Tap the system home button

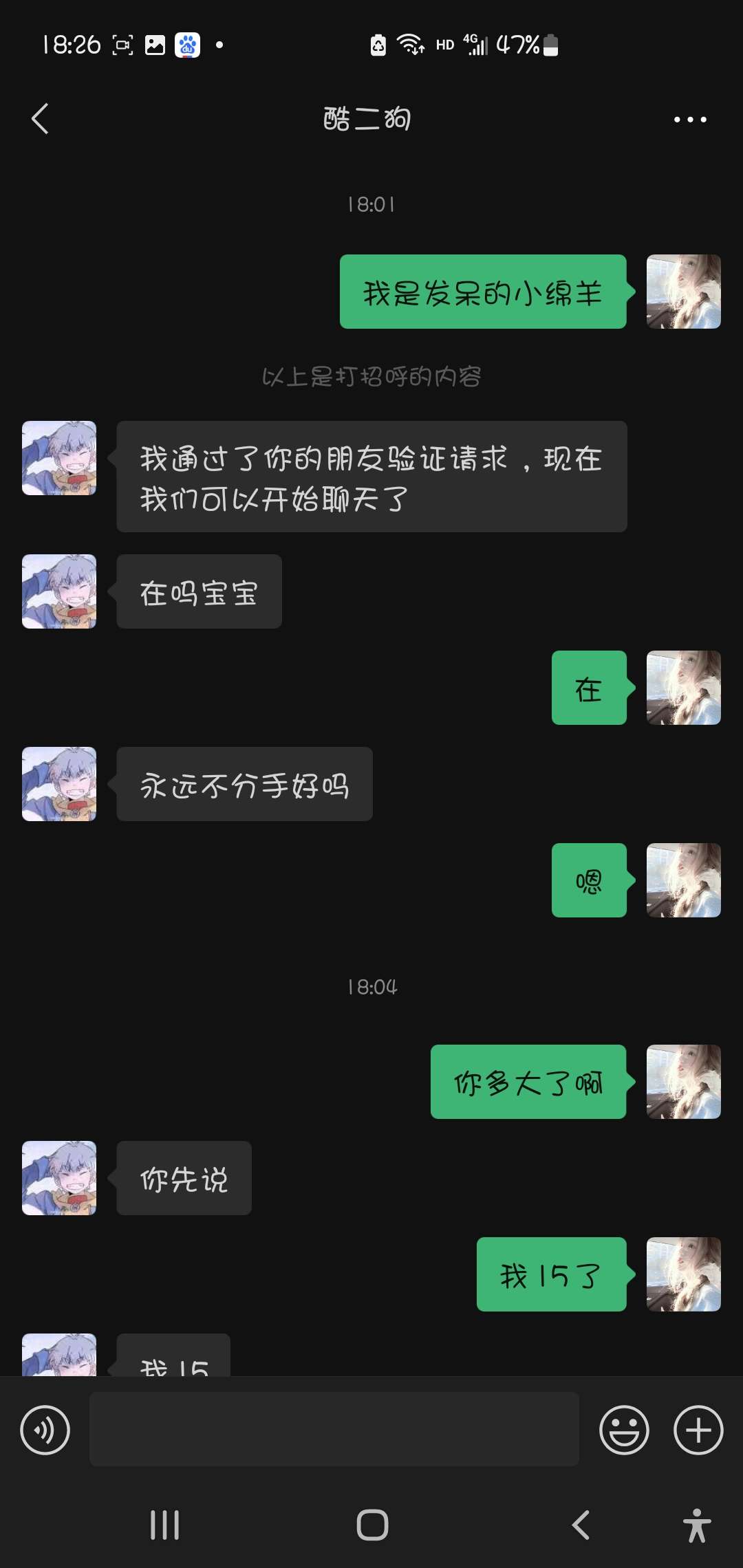click(x=372, y=1525)
